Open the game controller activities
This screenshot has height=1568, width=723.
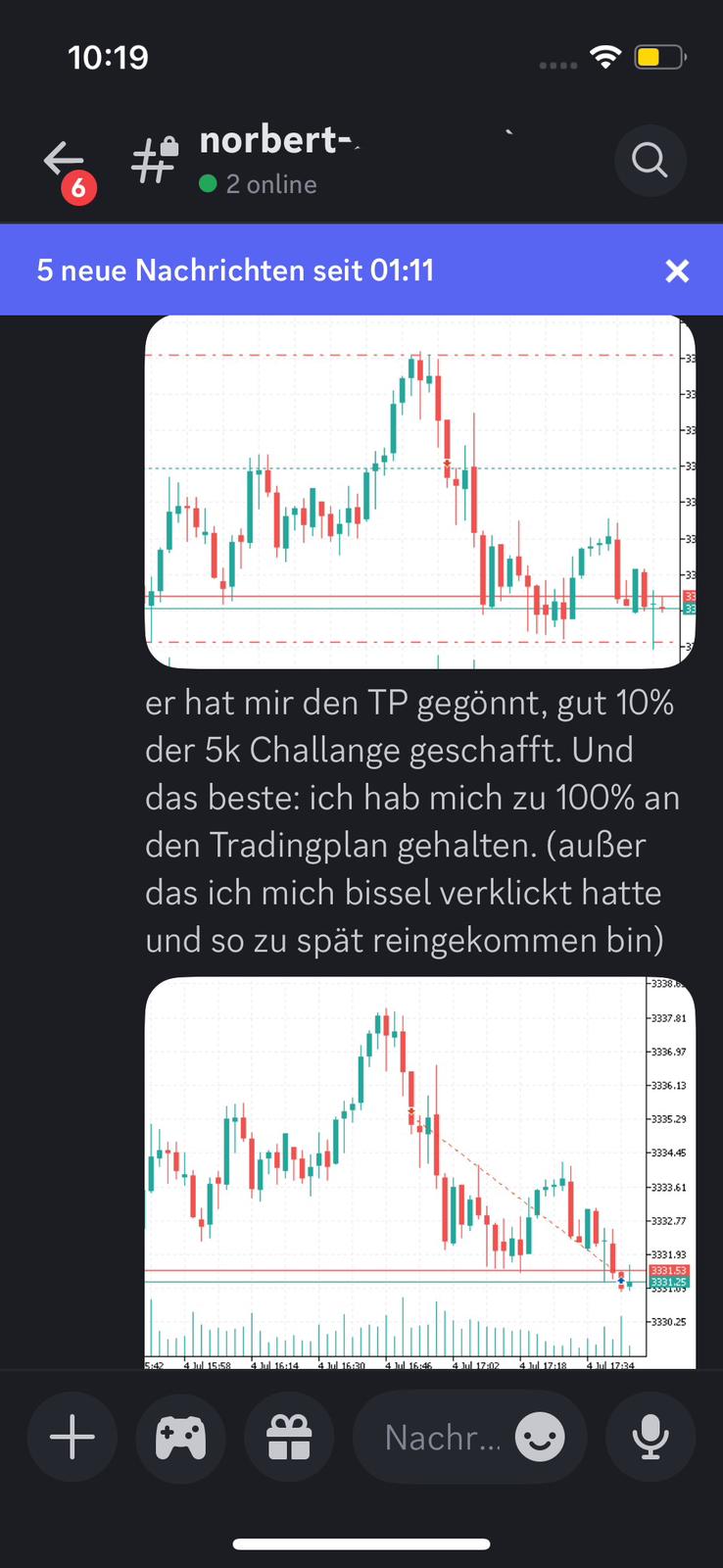pyautogui.click(x=180, y=1438)
